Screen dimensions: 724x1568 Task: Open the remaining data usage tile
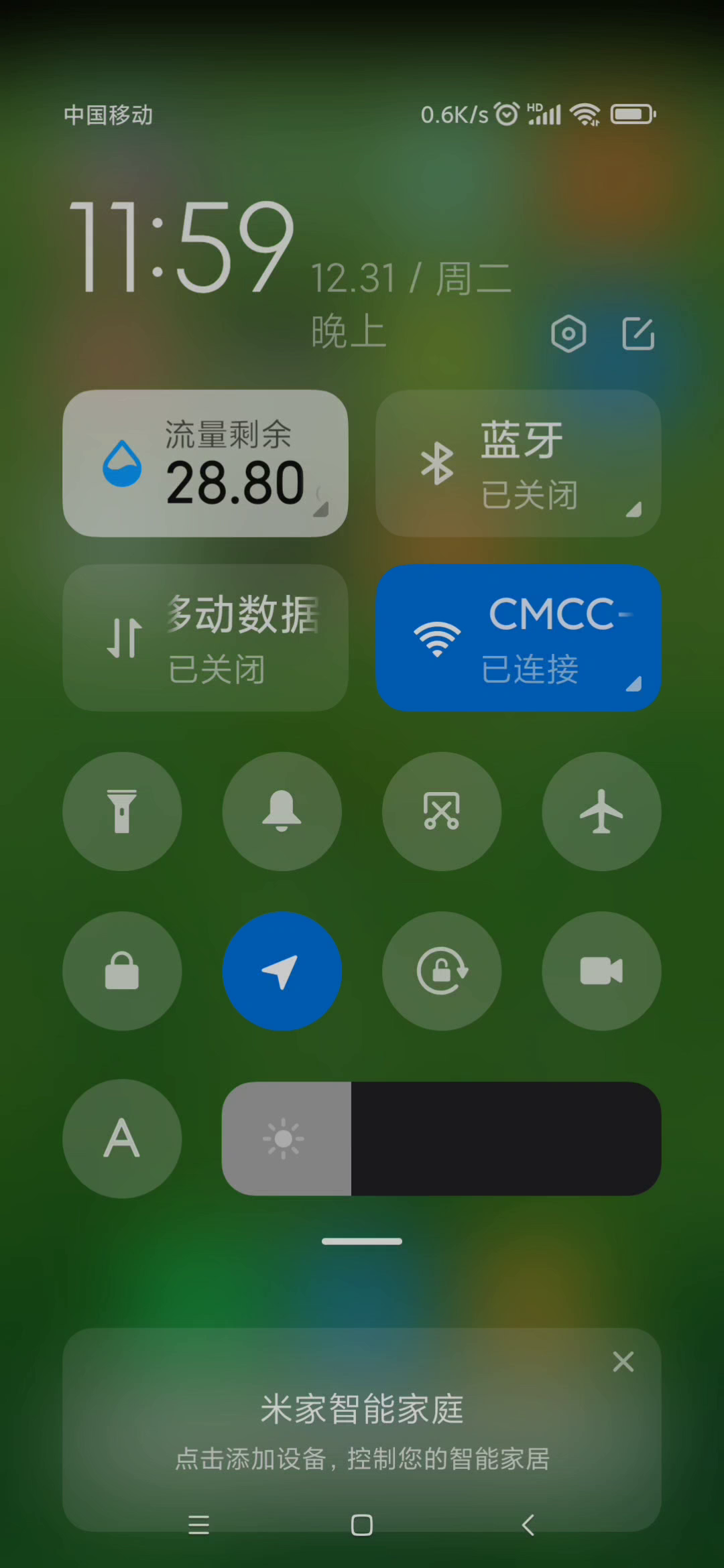[x=205, y=464]
